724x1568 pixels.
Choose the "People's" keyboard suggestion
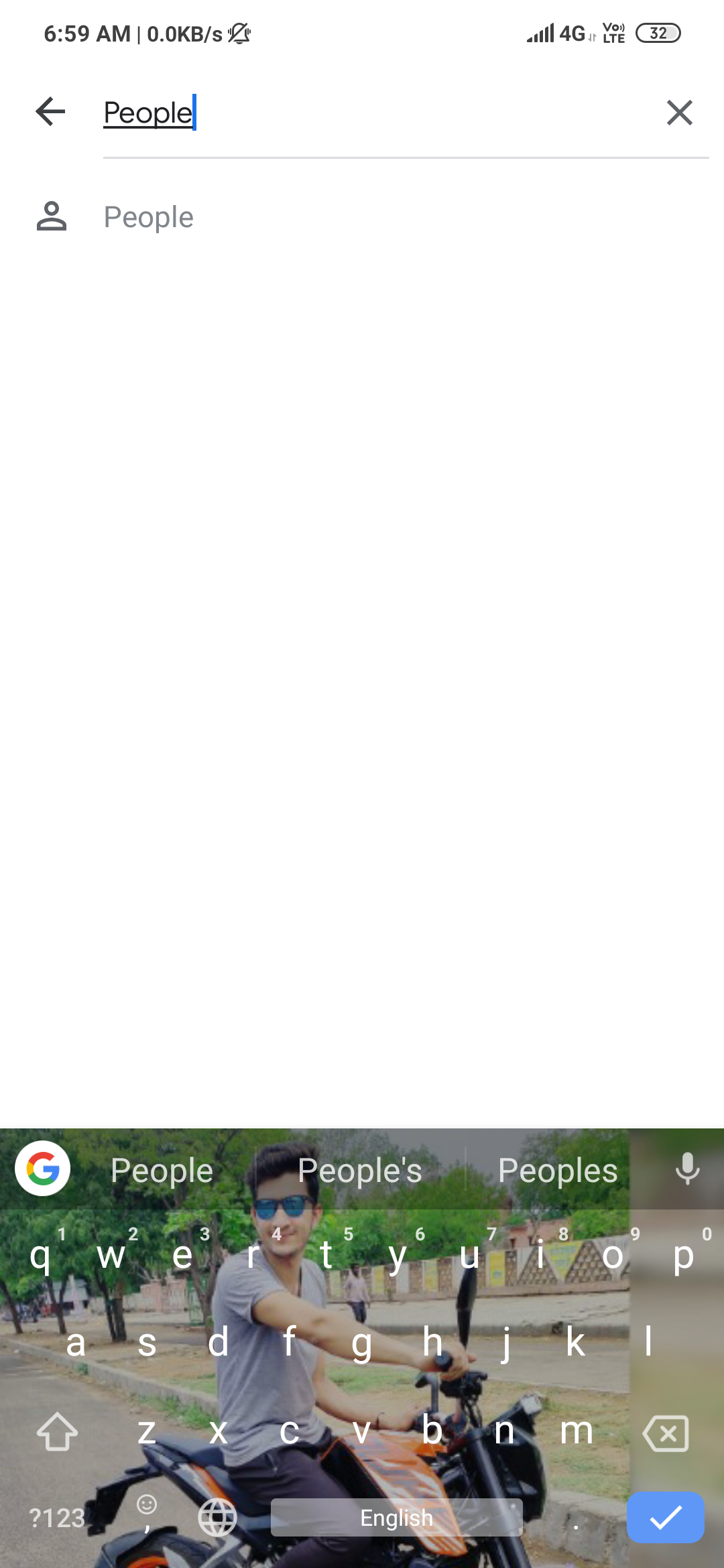360,1171
